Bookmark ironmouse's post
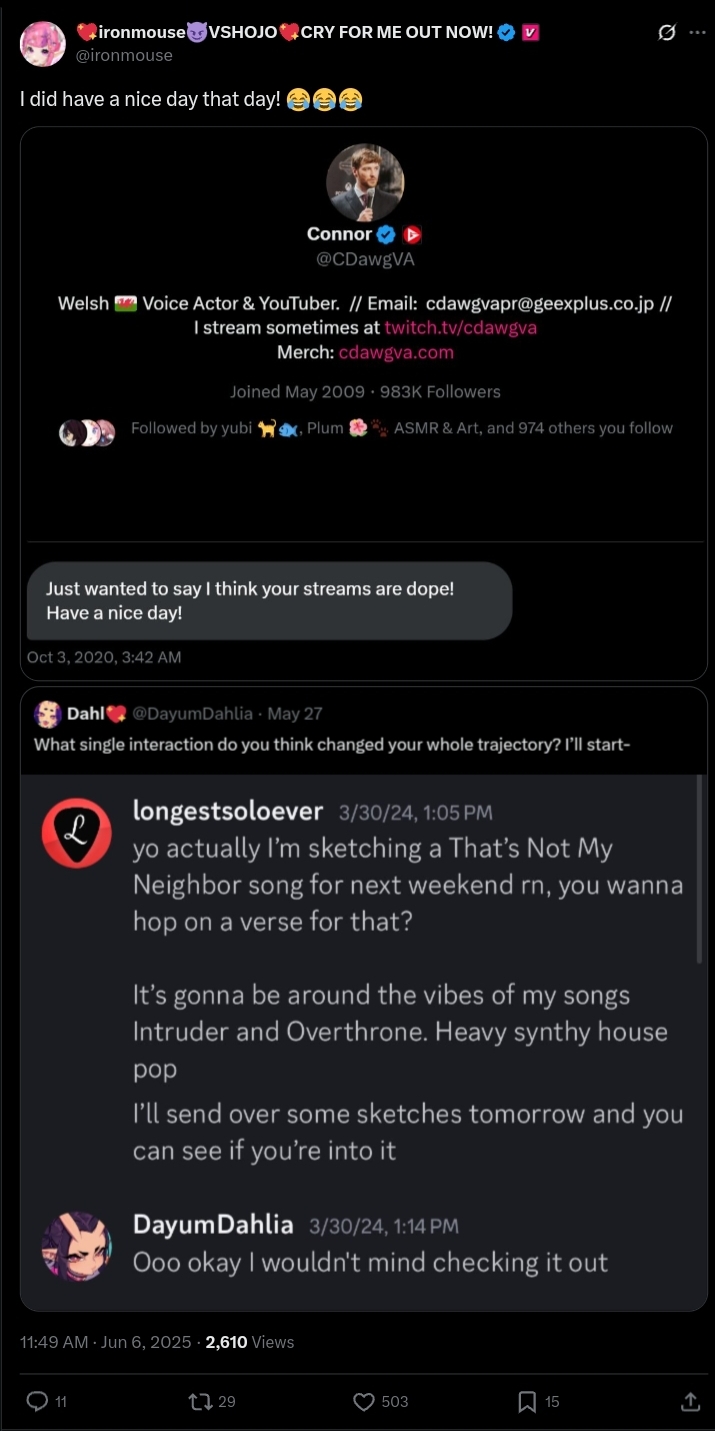715x1431 pixels. coord(527,1402)
